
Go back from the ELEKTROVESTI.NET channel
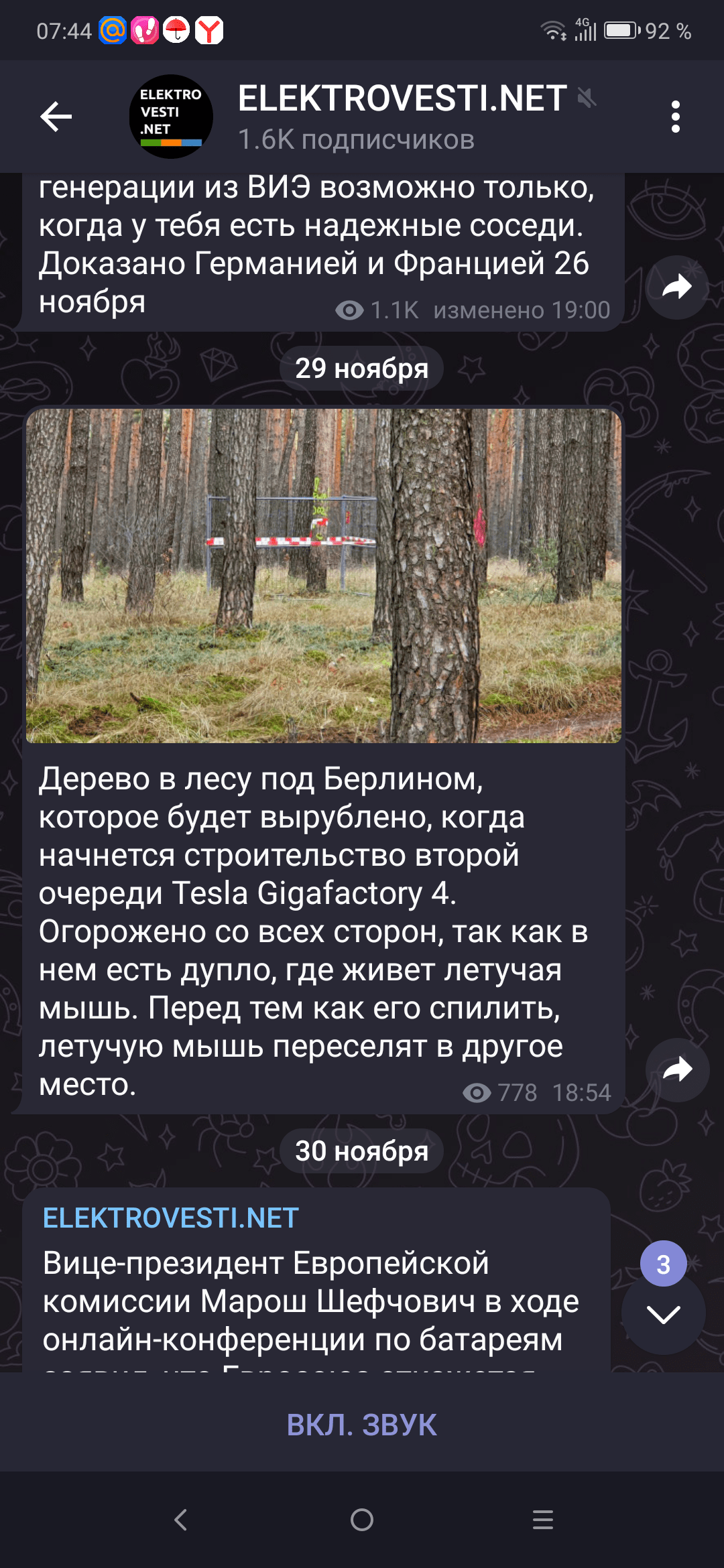pyautogui.click(x=56, y=117)
